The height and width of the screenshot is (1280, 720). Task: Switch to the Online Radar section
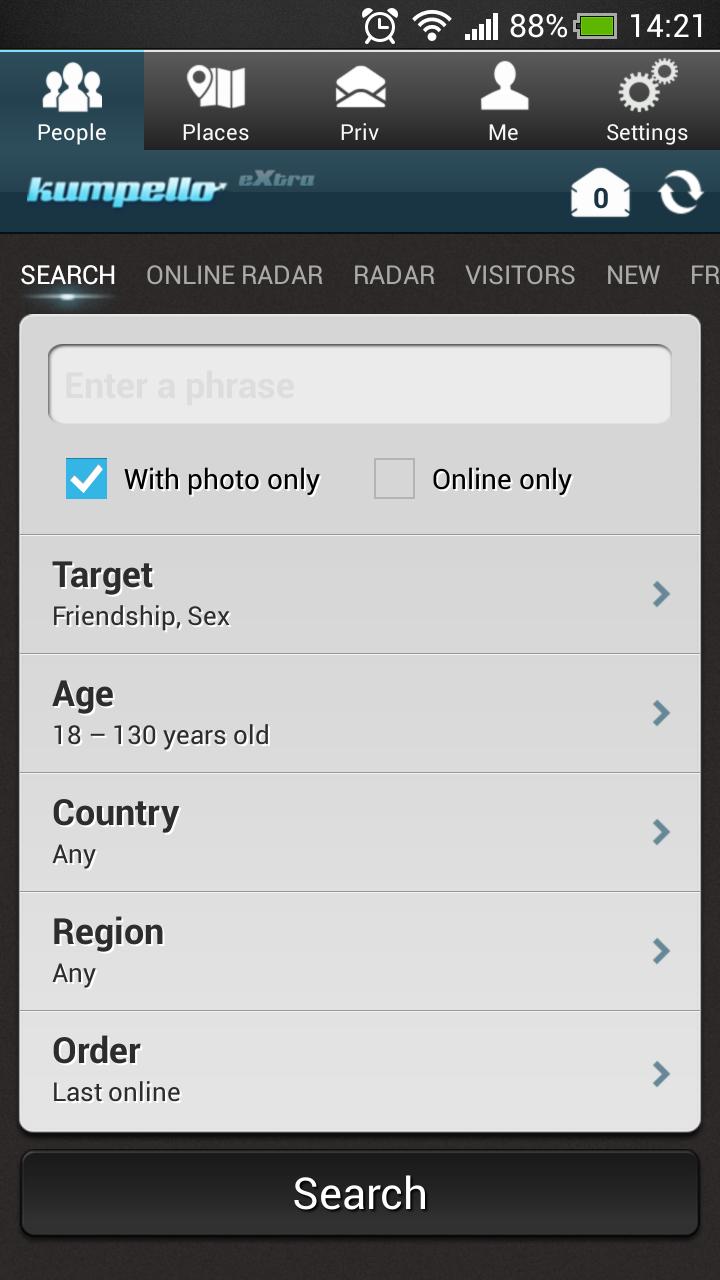pos(234,275)
